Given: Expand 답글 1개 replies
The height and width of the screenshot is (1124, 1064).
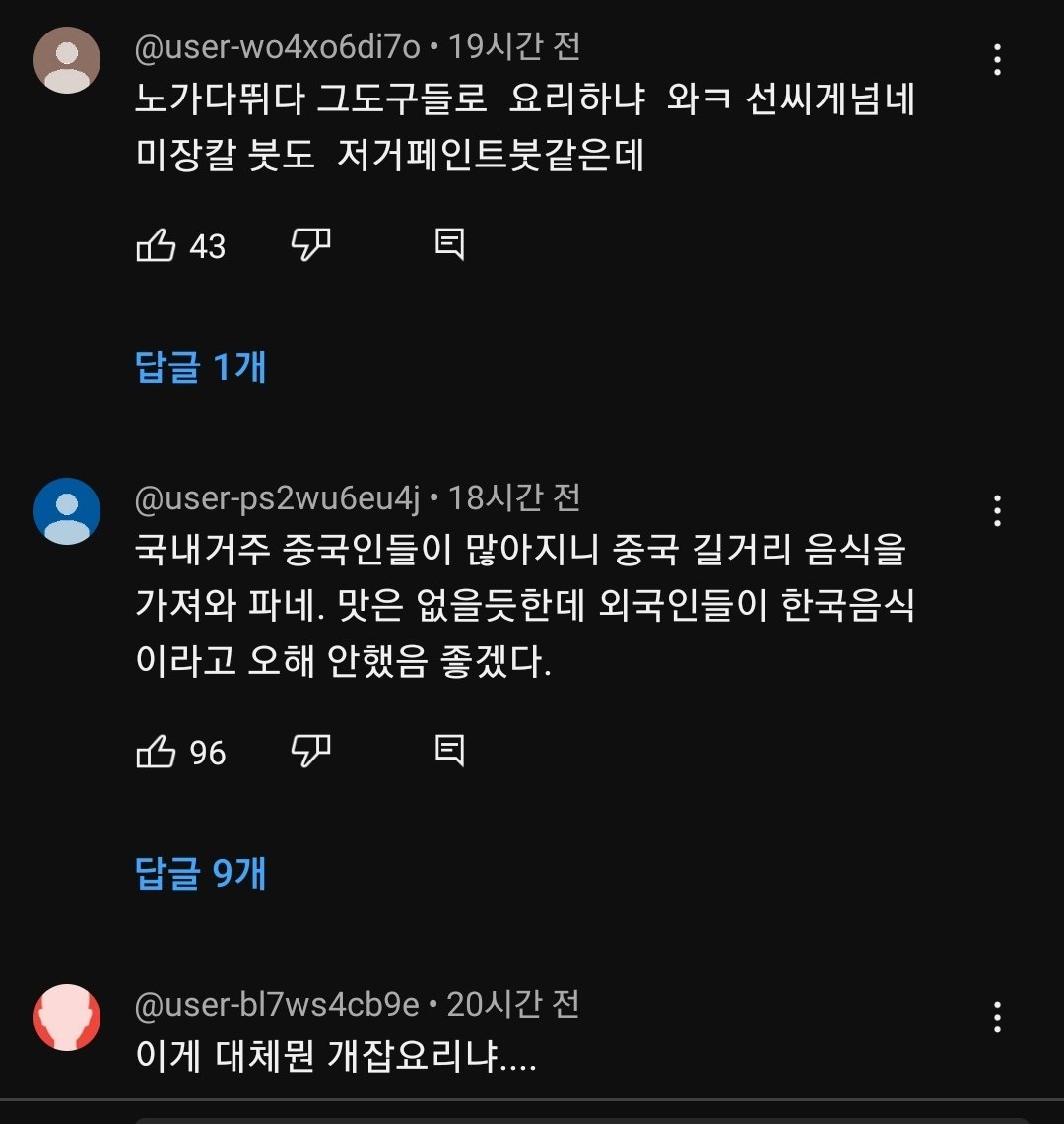Looking at the screenshot, I should coord(201,367).
